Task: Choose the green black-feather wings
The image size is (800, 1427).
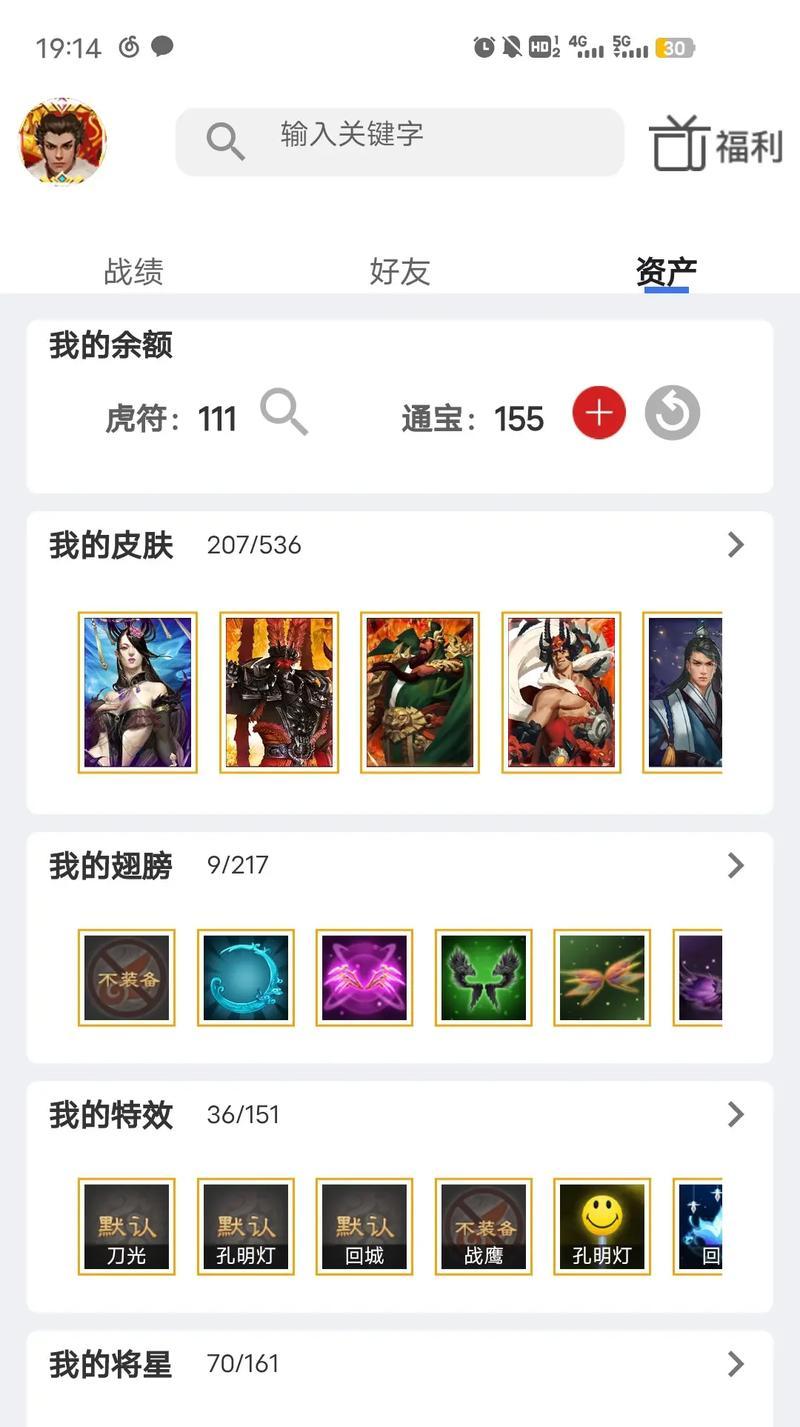Action: 484,977
